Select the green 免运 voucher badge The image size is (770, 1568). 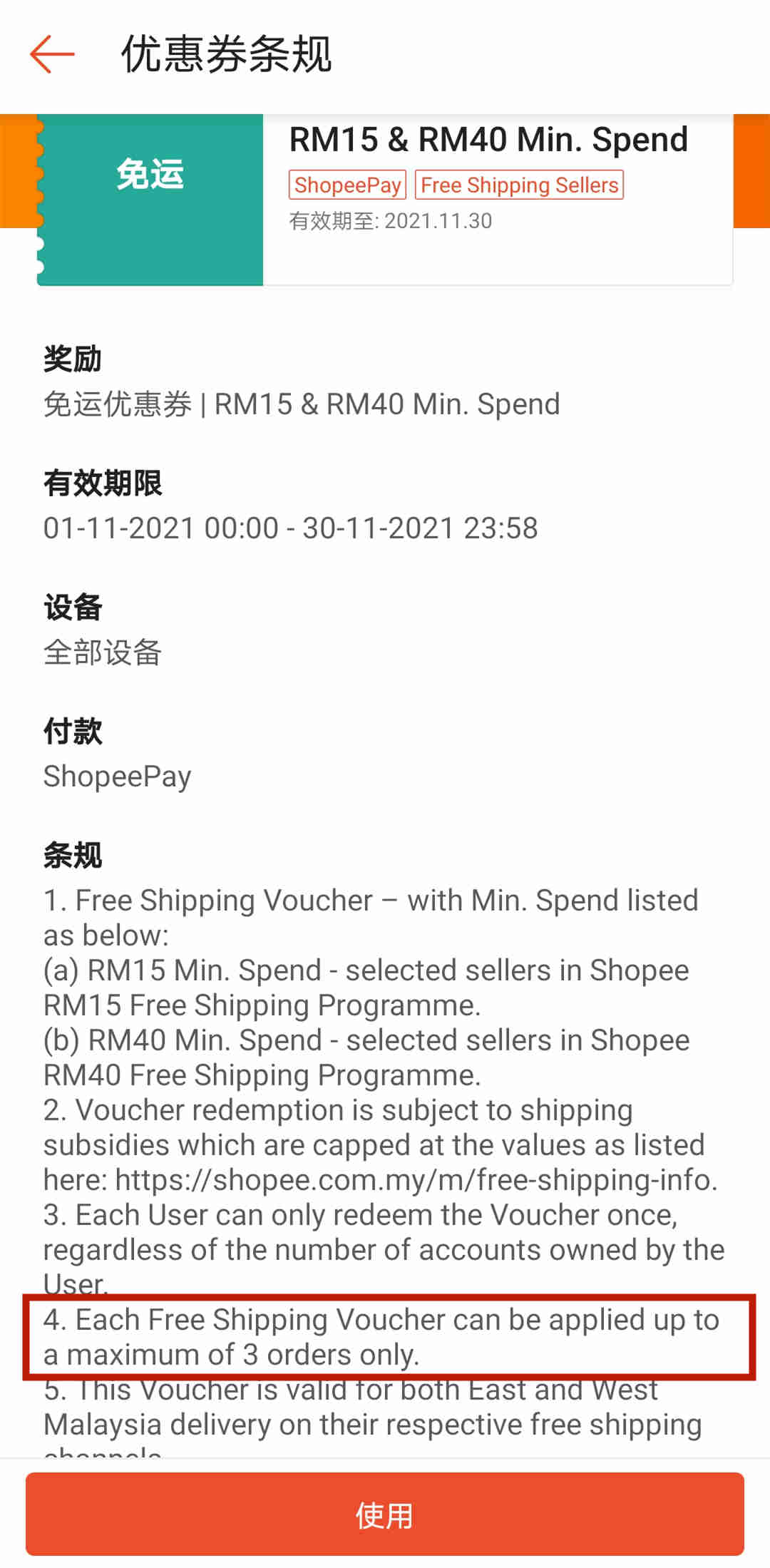[150, 176]
